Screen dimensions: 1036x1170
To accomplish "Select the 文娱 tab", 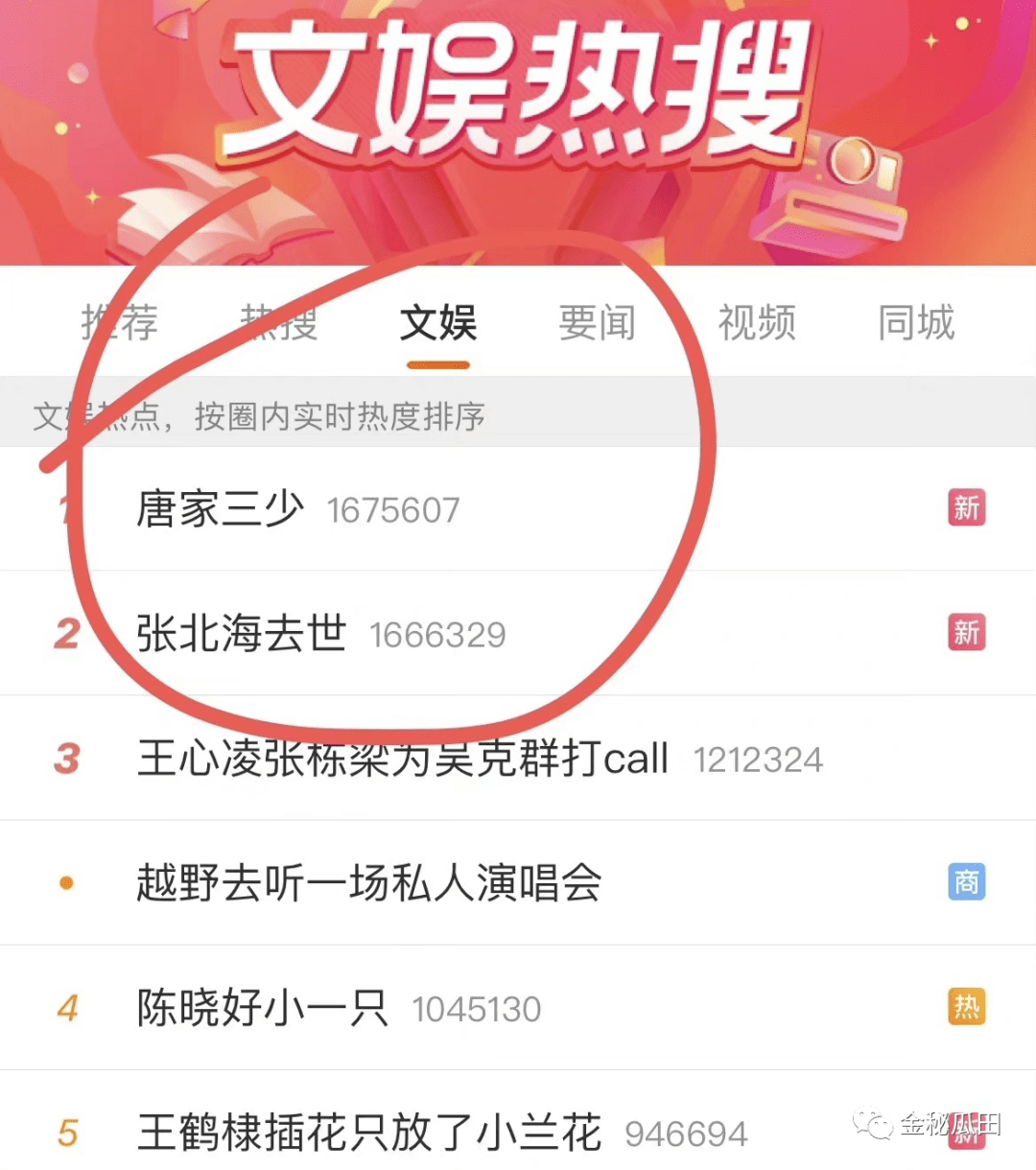I will (438, 323).
